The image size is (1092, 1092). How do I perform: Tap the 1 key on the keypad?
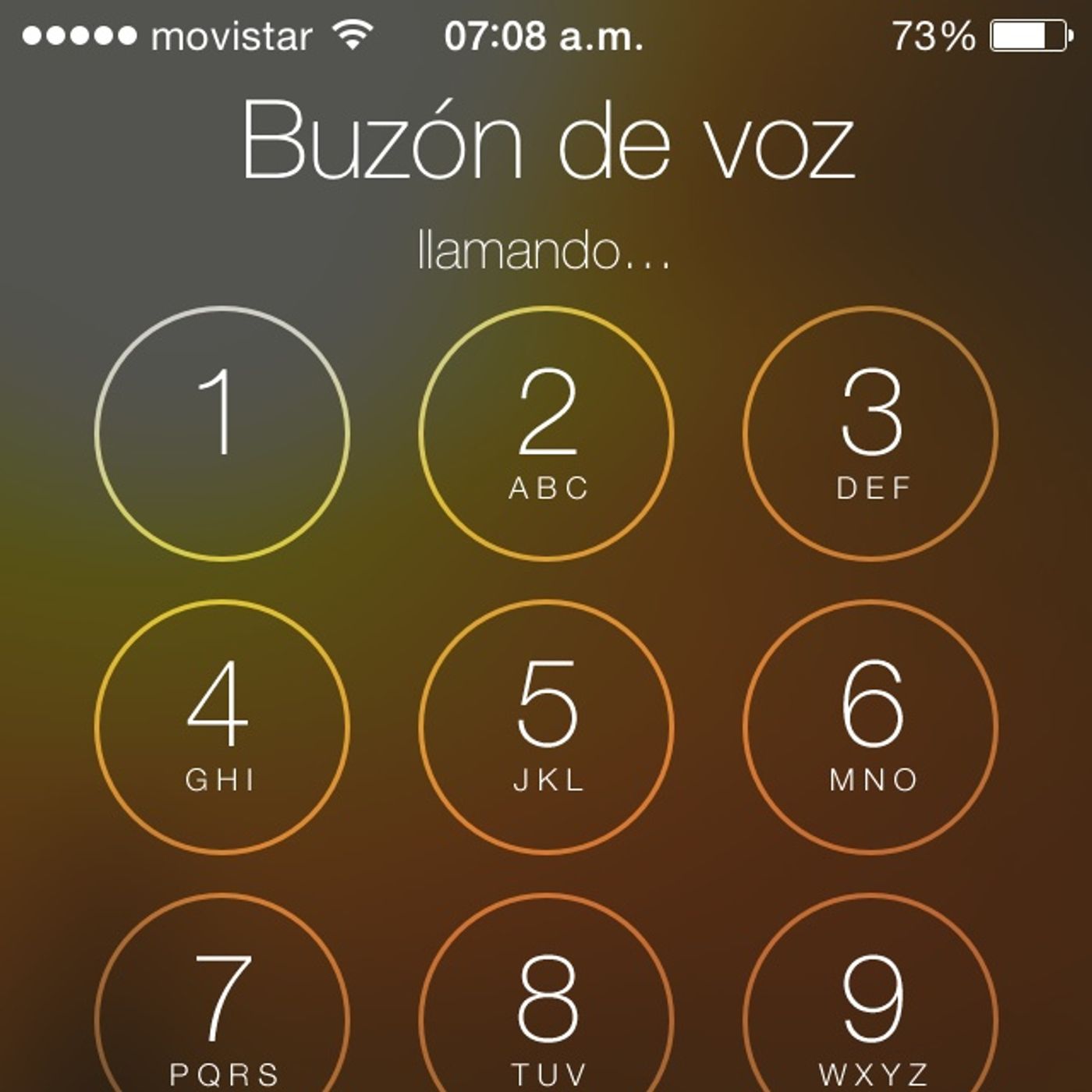point(222,433)
